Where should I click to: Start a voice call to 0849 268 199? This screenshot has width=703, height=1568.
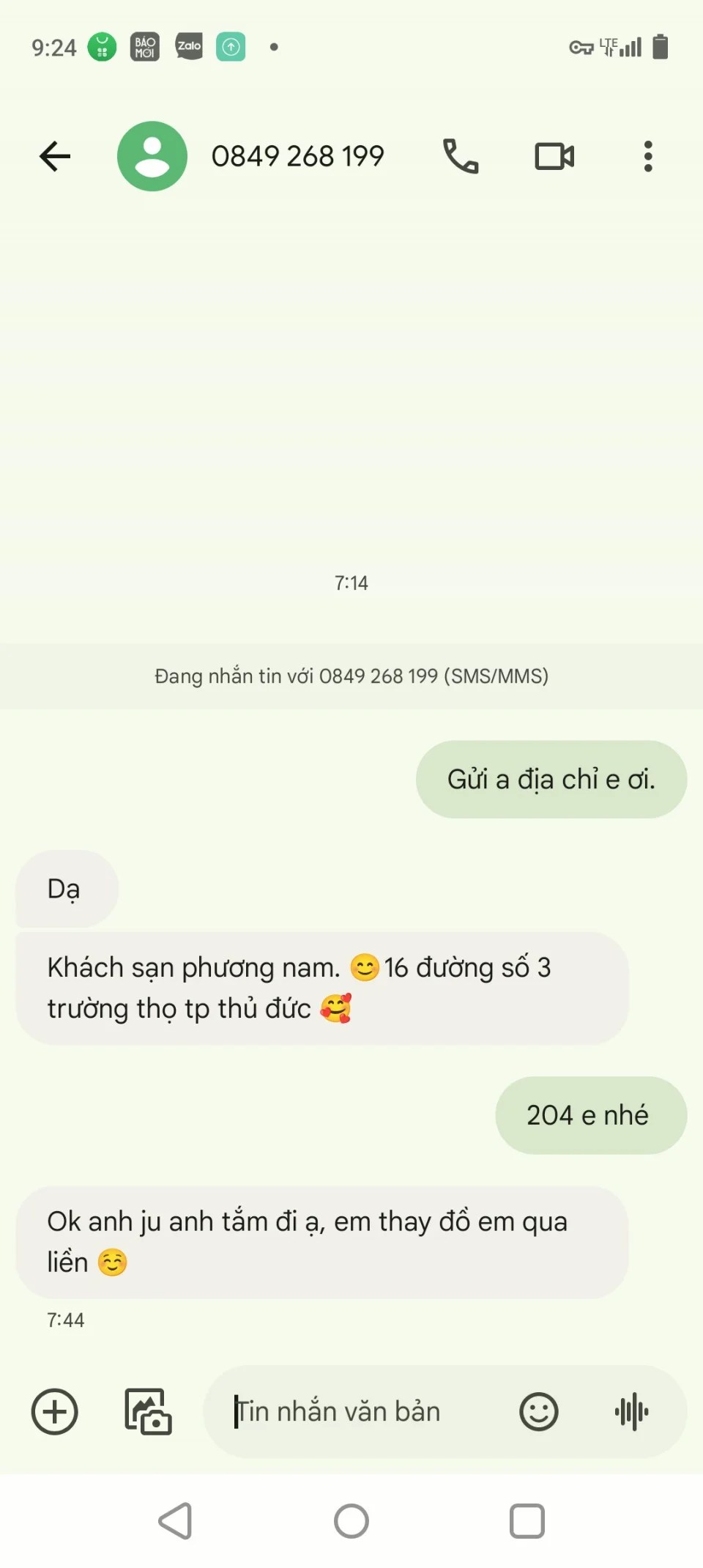[461, 156]
